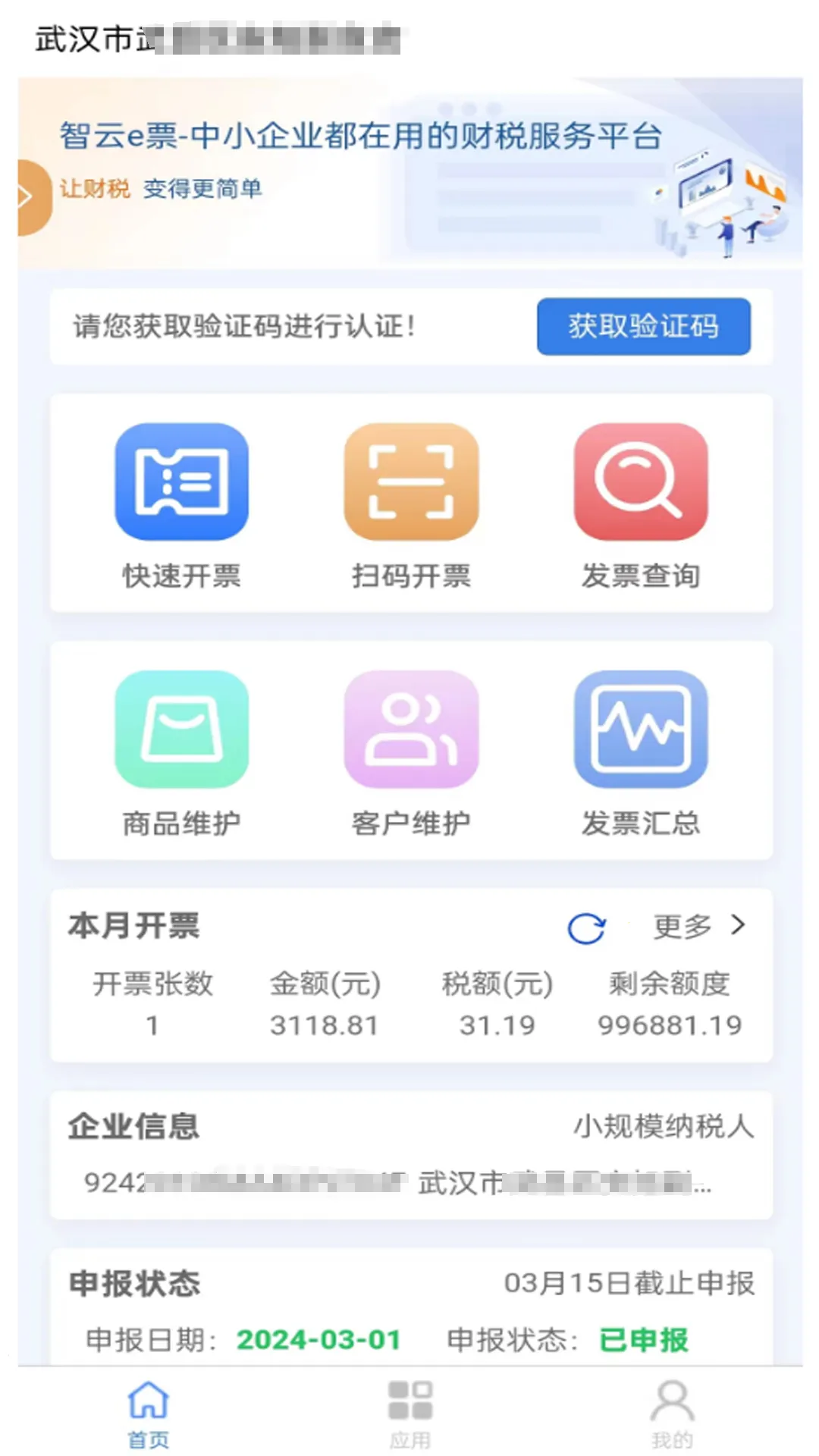Tap the 首页 home icon
The width and height of the screenshot is (819, 1456).
149,1413
